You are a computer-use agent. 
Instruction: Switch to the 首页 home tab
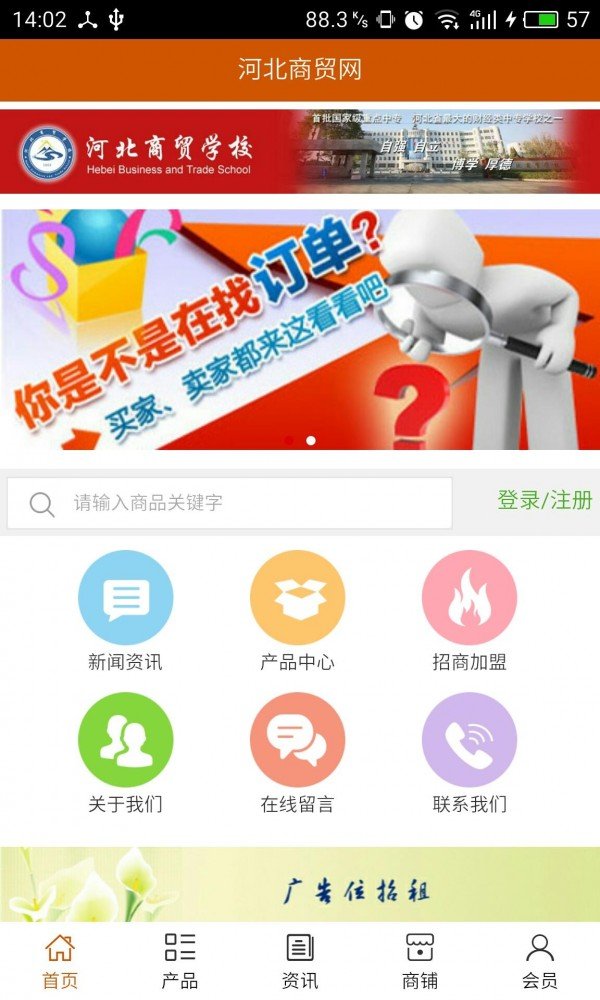click(x=60, y=960)
